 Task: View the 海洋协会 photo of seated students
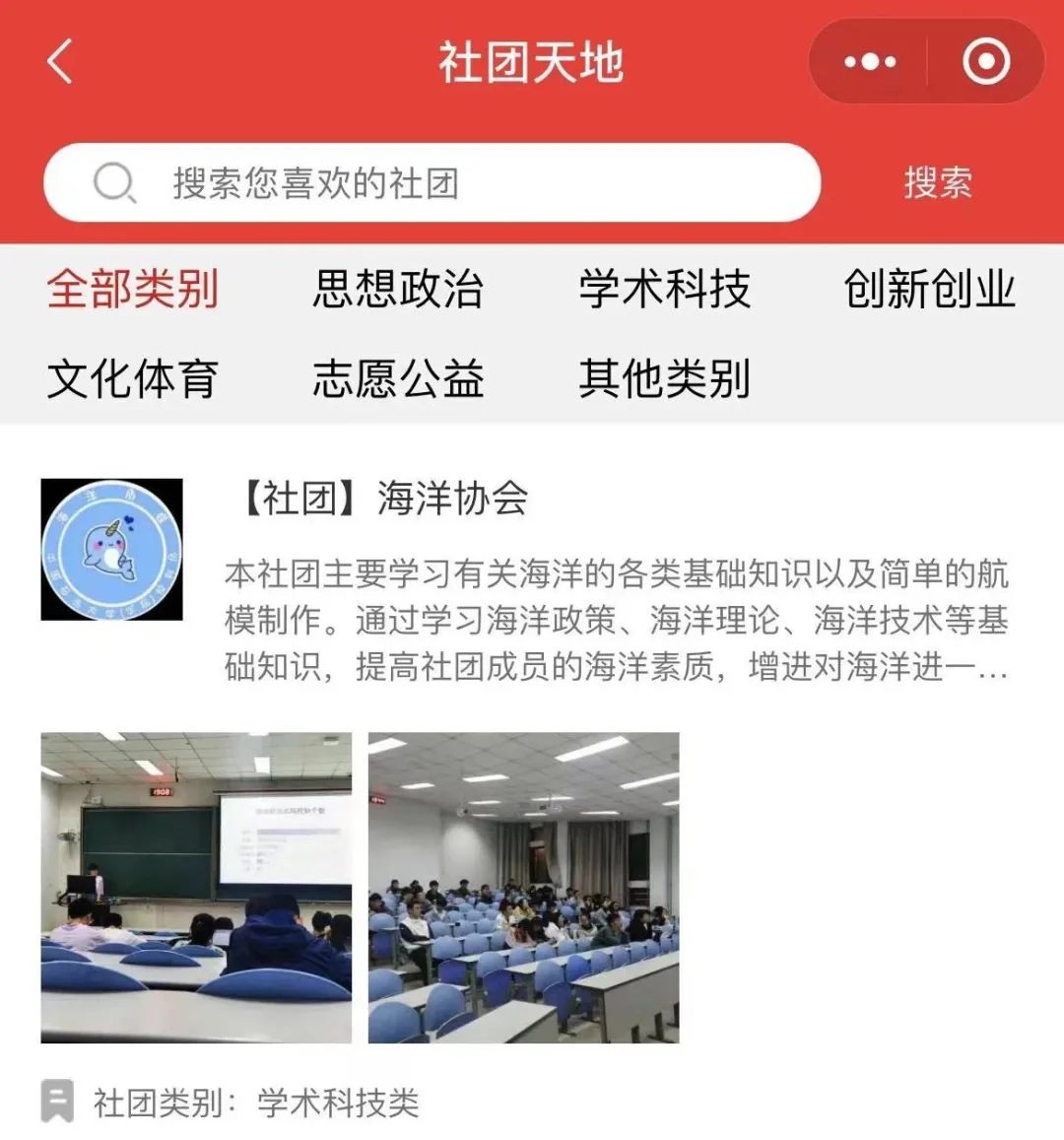(x=523, y=887)
